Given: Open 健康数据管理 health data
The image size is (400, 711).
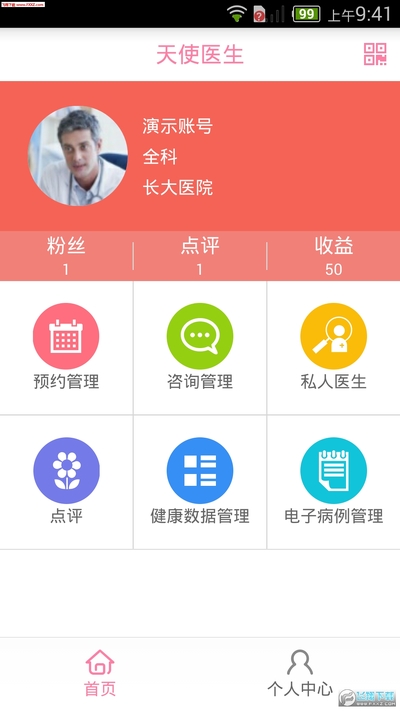Looking at the screenshot, I should click(x=200, y=482).
